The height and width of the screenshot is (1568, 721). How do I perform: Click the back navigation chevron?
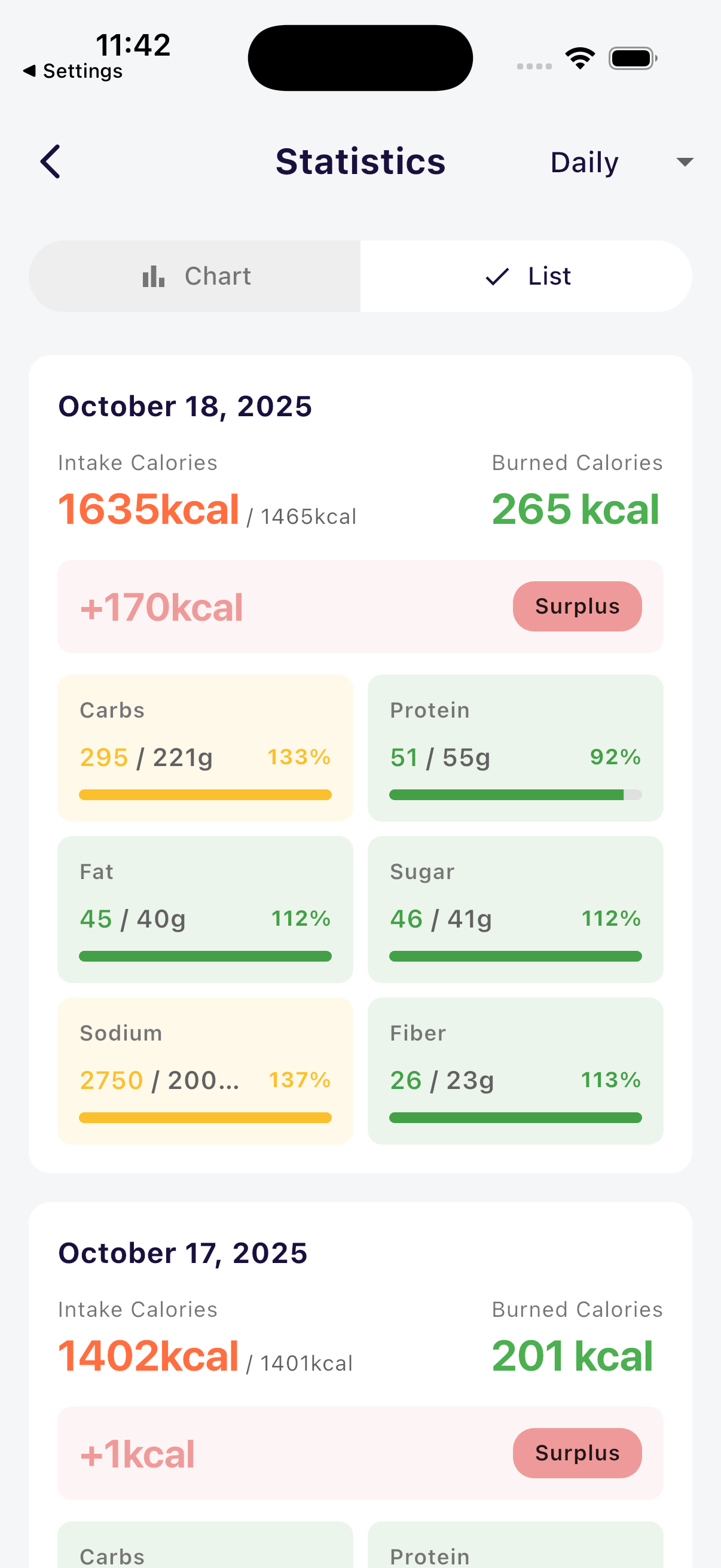tap(50, 161)
